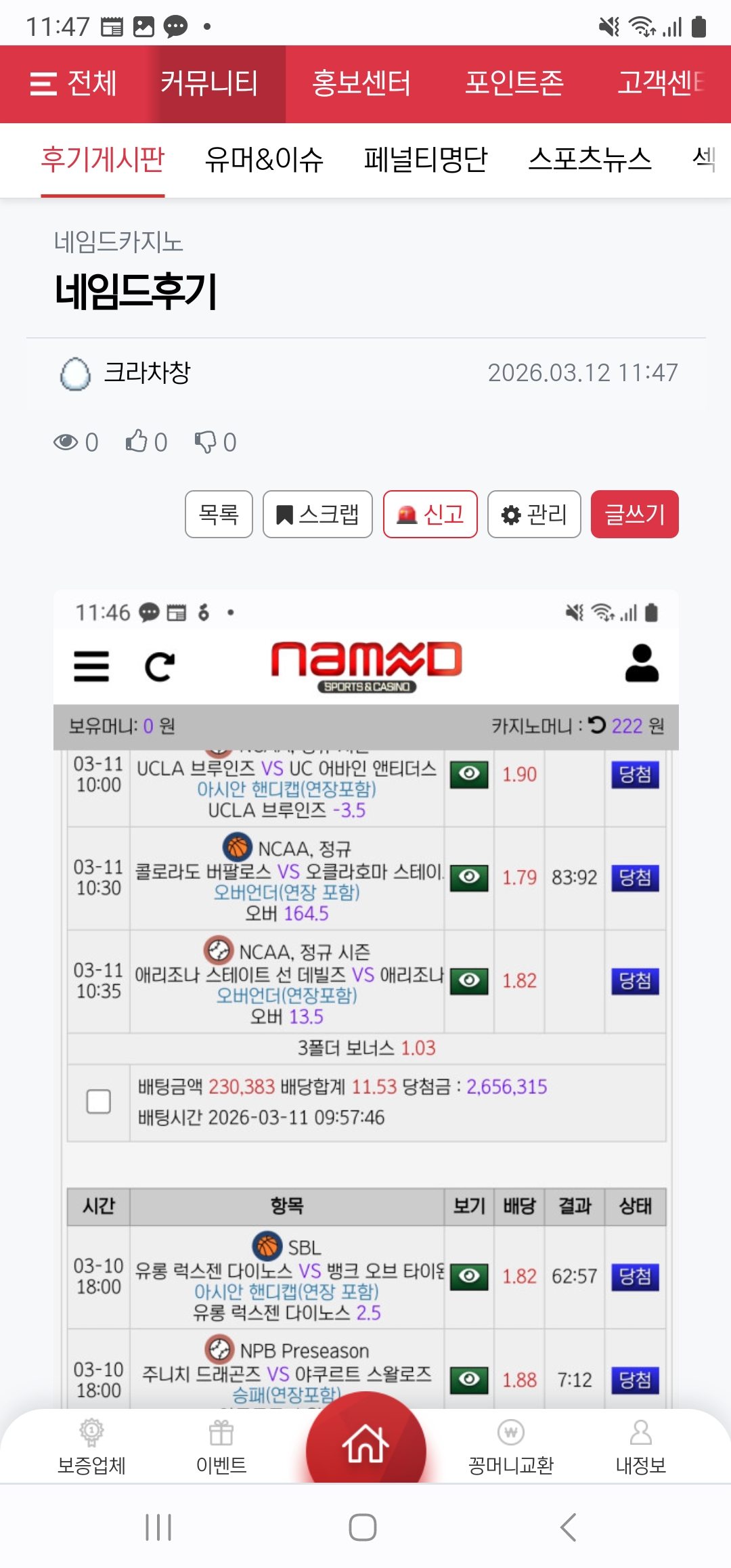Viewport: 731px width, 1568px height.
Task: Open the posted betting screenshot image
Action: point(365,982)
